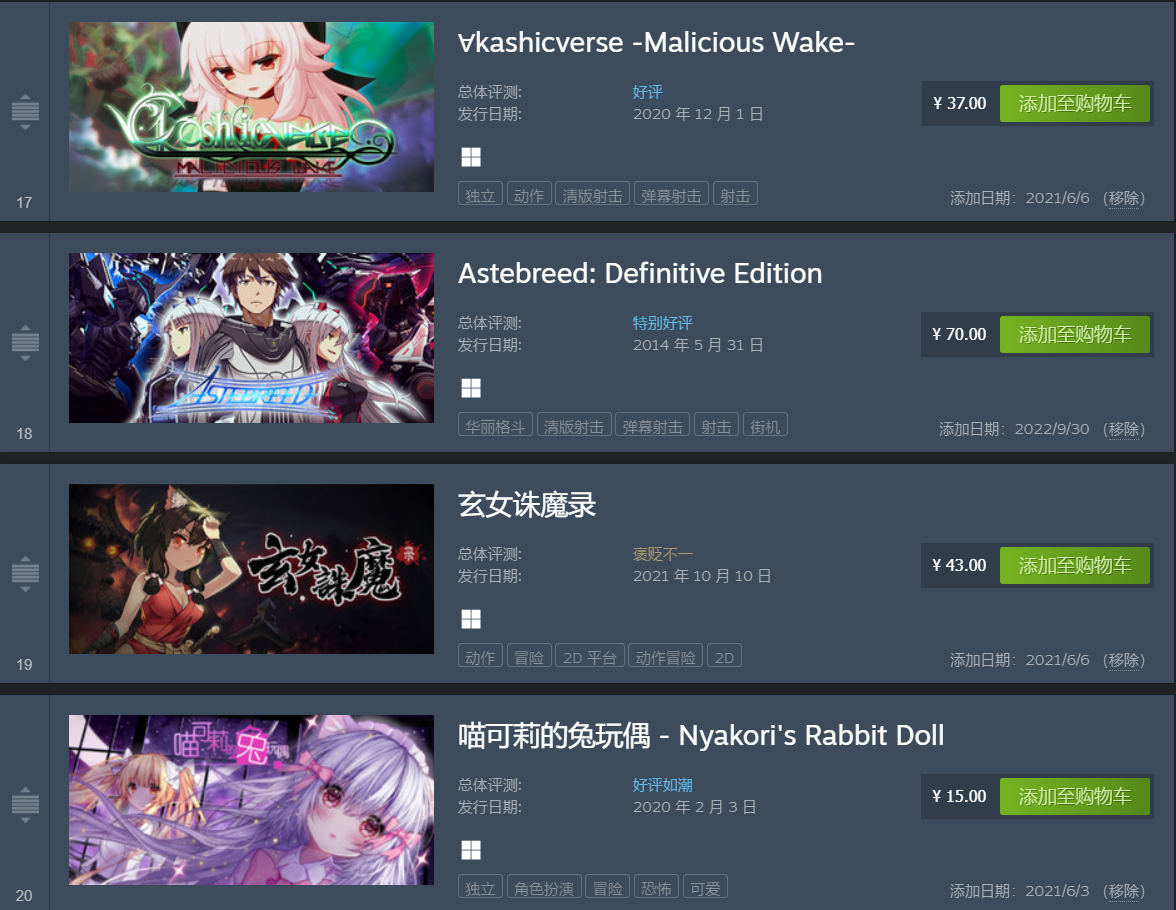
Task: Select the 街机 tag under Astebreed
Action: [765, 426]
